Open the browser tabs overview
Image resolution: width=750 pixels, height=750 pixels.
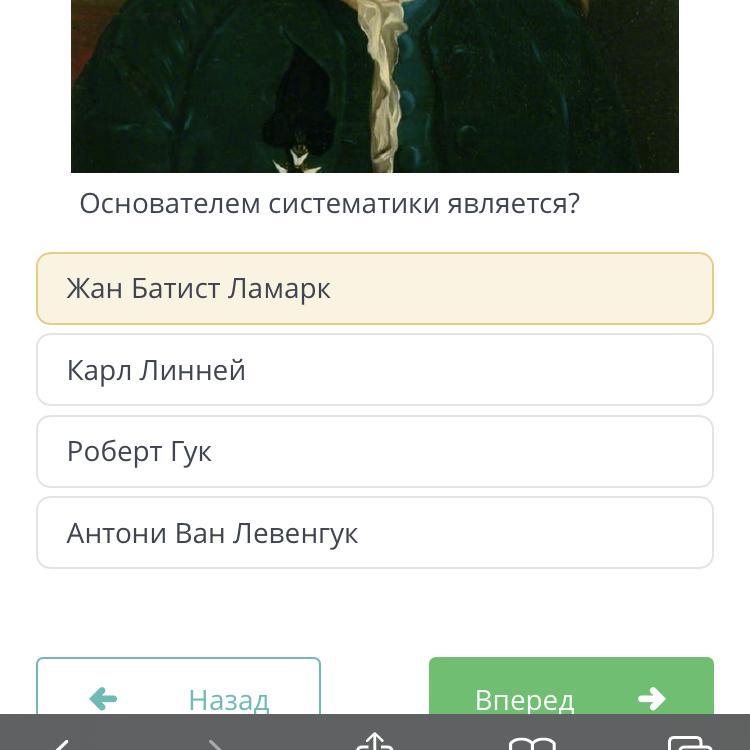point(689,743)
